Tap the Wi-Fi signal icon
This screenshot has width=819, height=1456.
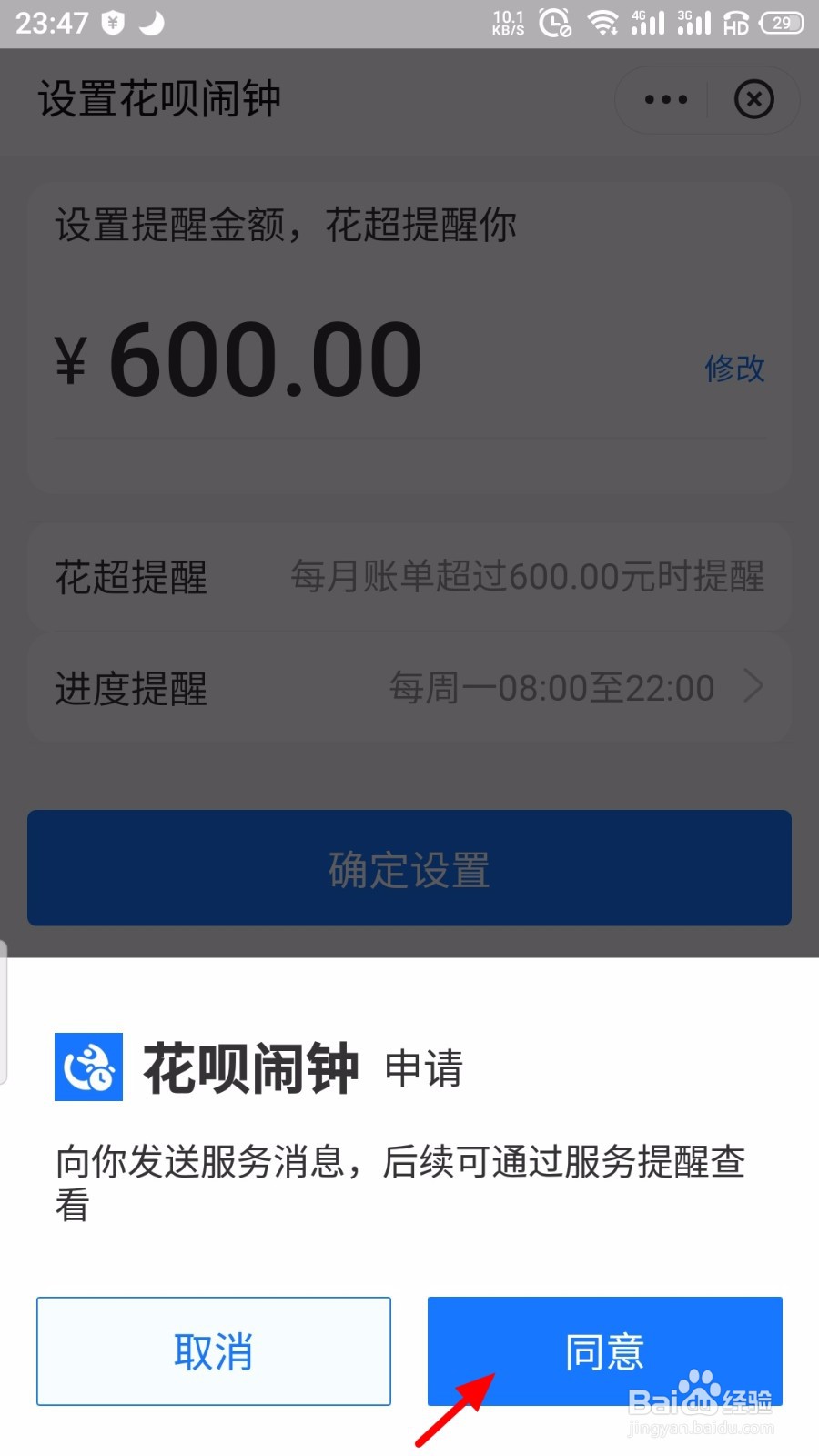(x=602, y=23)
